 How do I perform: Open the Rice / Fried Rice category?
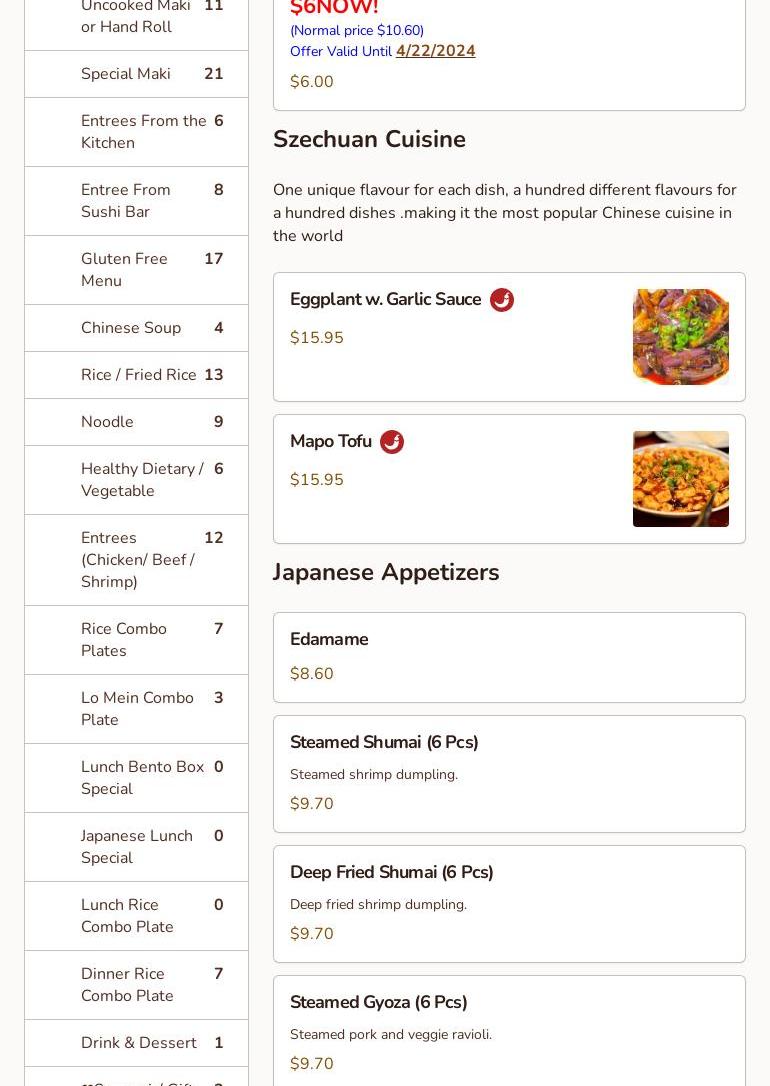click(x=138, y=375)
